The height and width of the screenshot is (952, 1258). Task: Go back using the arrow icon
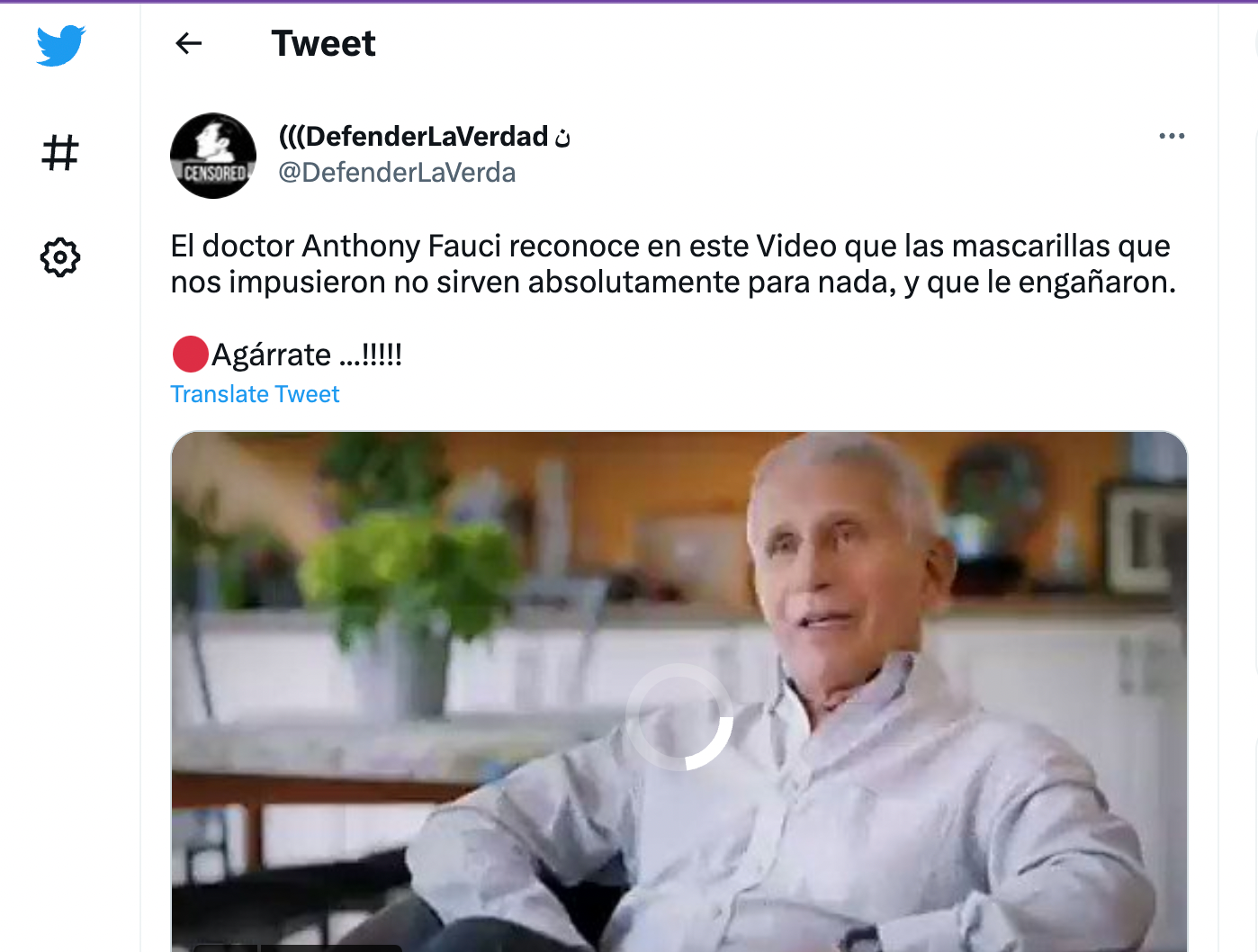click(x=188, y=43)
